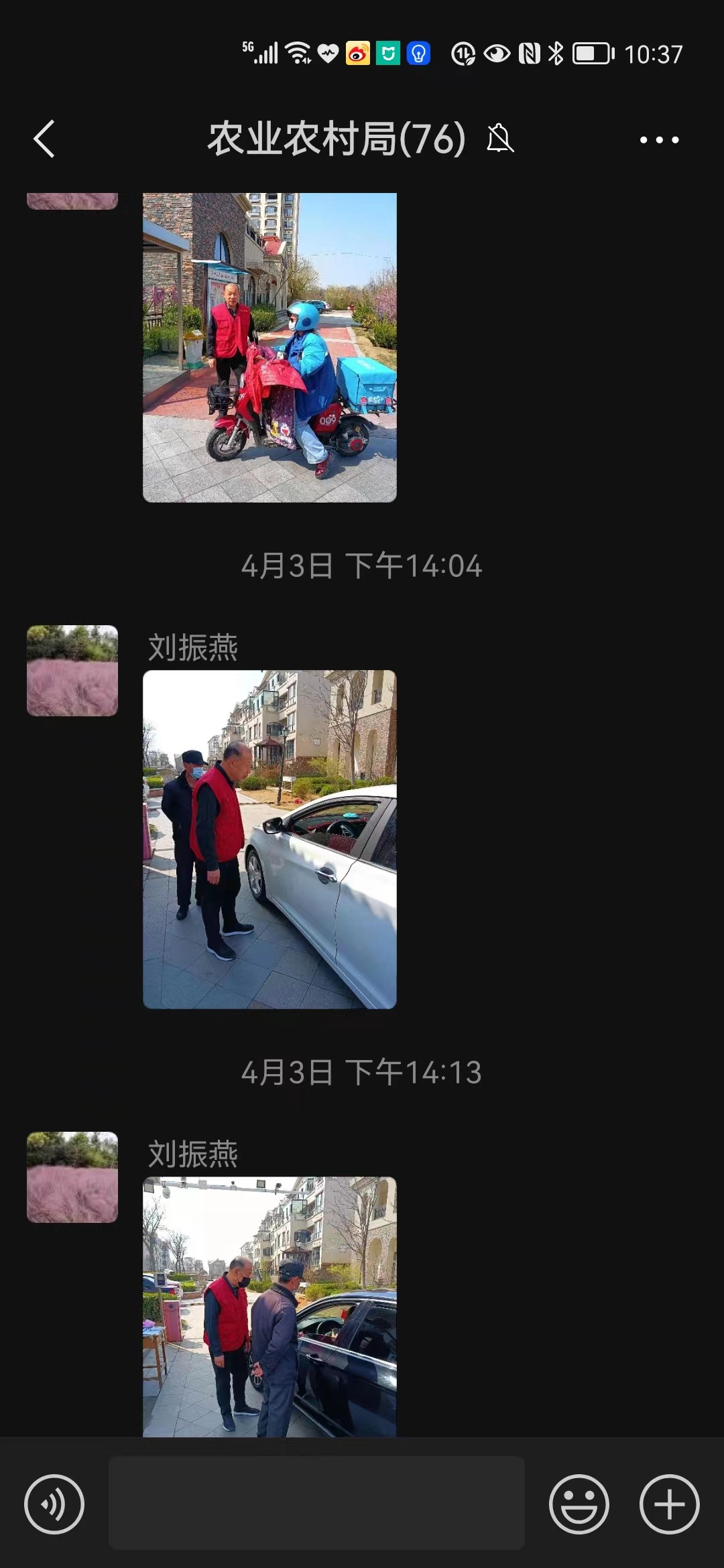Image resolution: width=724 pixels, height=1568 pixels.
Task: Open the three-dot chat options menu
Action: point(659,139)
